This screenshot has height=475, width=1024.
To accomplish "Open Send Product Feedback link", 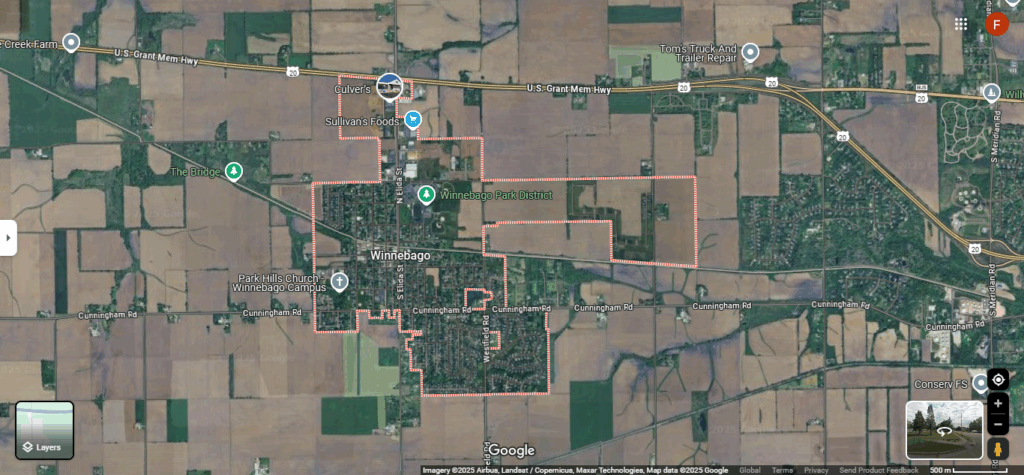I will 879,470.
